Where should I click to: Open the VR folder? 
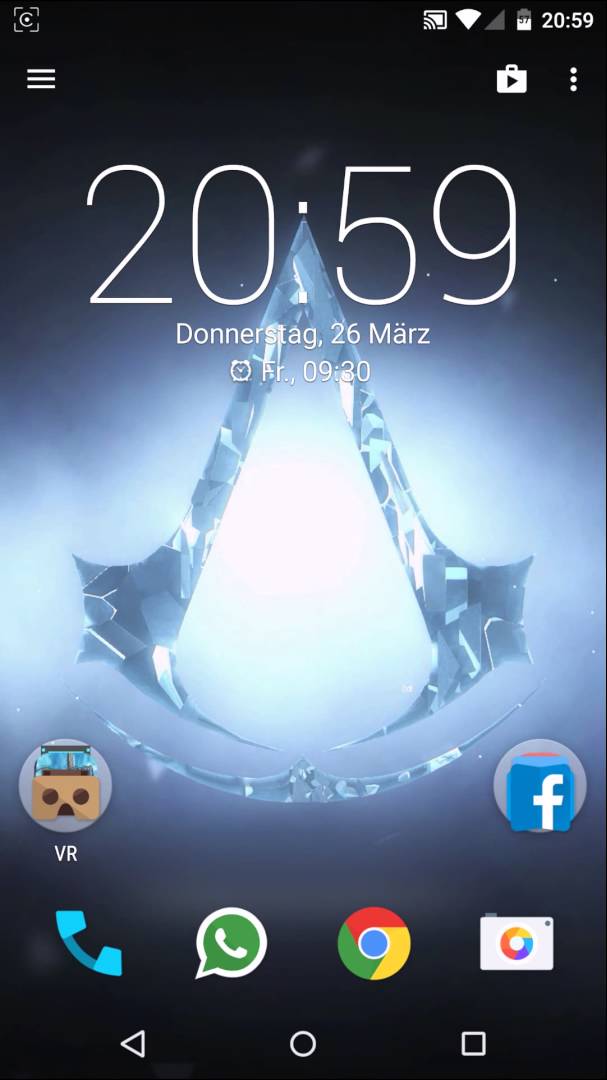click(x=66, y=787)
